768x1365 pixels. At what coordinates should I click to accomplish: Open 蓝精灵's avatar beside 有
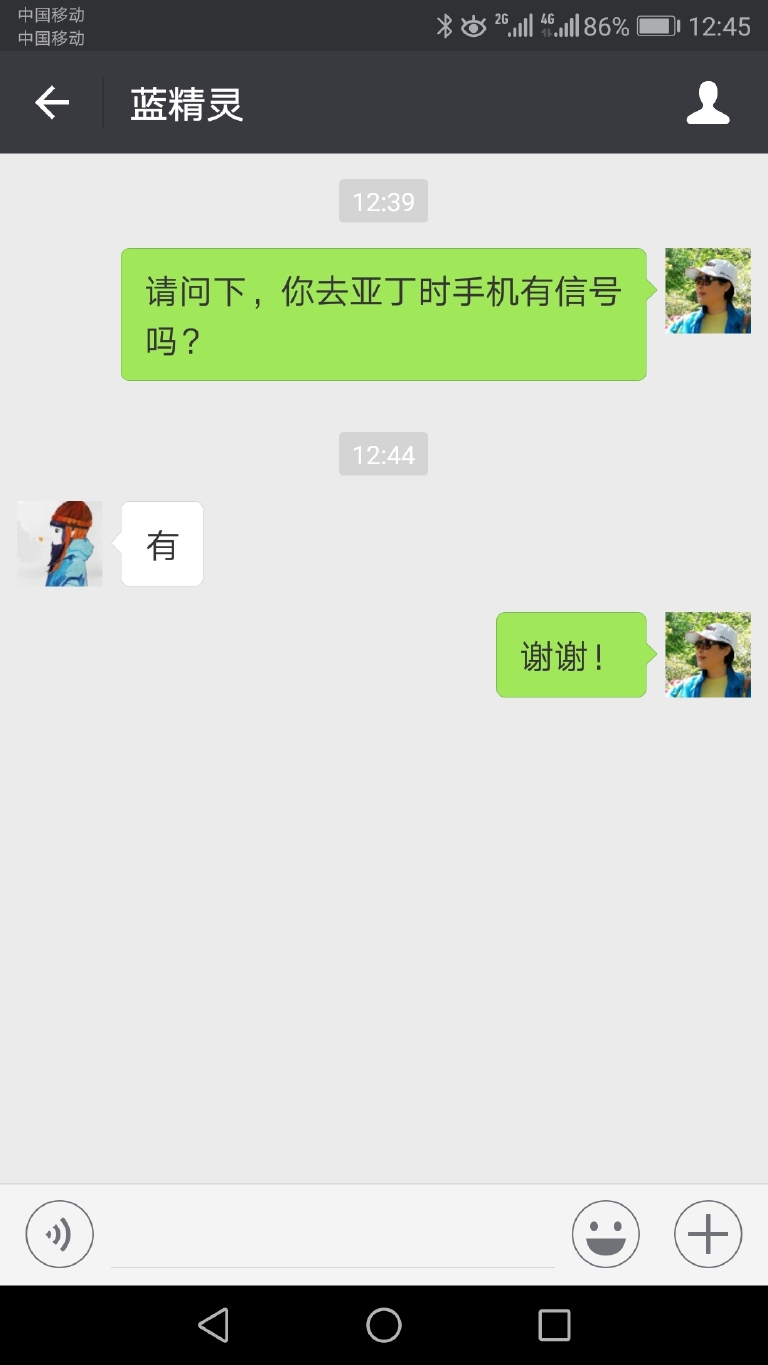coord(60,544)
